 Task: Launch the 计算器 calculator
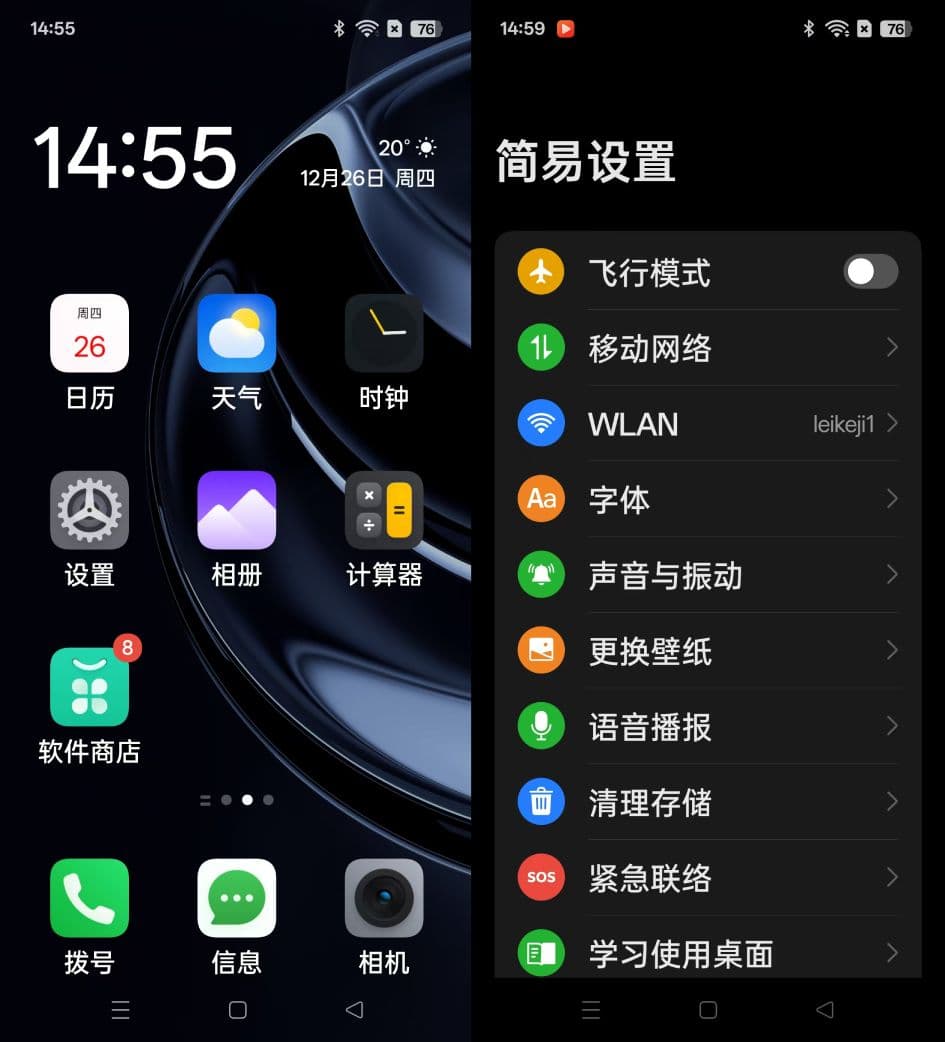pos(383,511)
